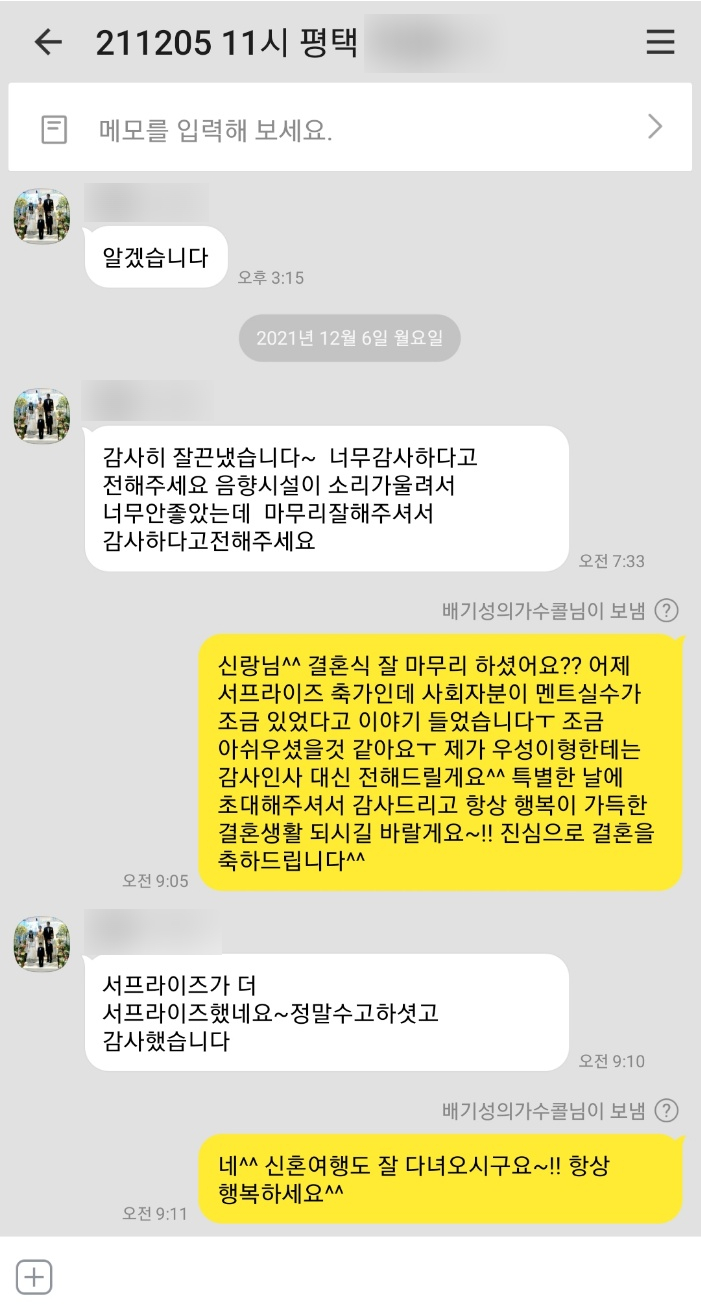Open the memo chevron arrow
The width and height of the screenshot is (701, 1314).
[655, 127]
